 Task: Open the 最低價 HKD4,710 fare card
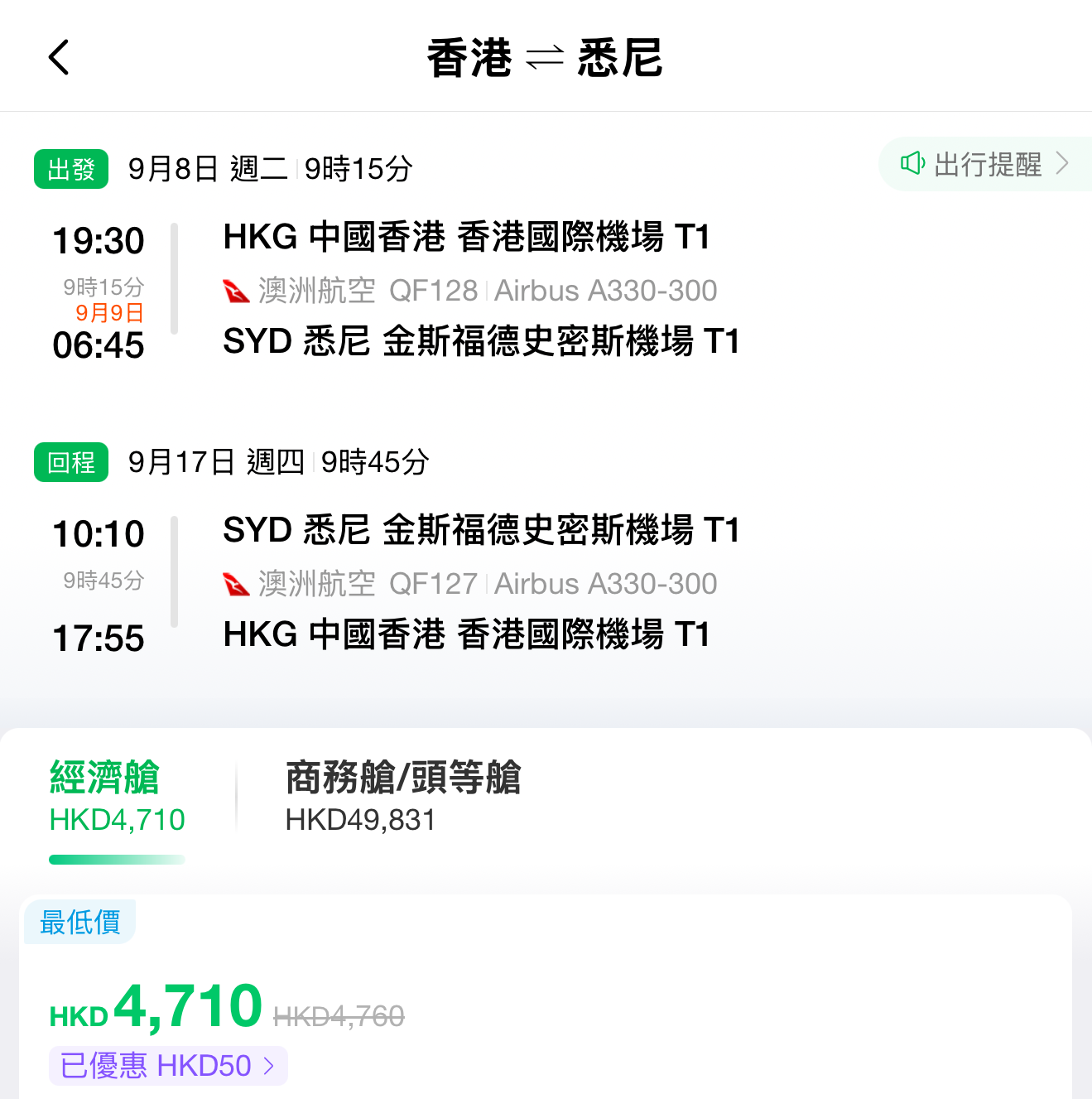point(546,997)
